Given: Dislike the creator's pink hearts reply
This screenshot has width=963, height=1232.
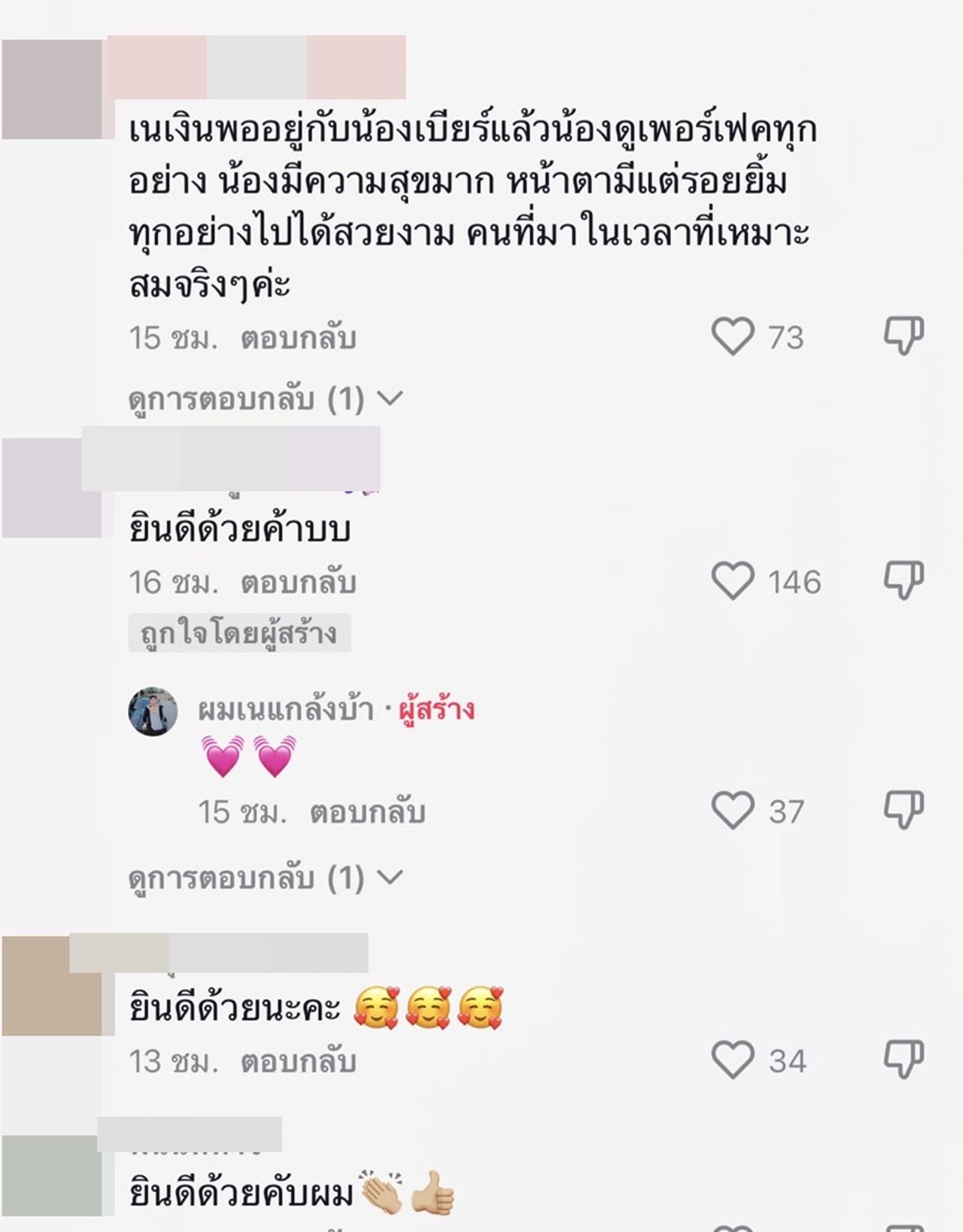Looking at the screenshot, I should coord(903,809).
